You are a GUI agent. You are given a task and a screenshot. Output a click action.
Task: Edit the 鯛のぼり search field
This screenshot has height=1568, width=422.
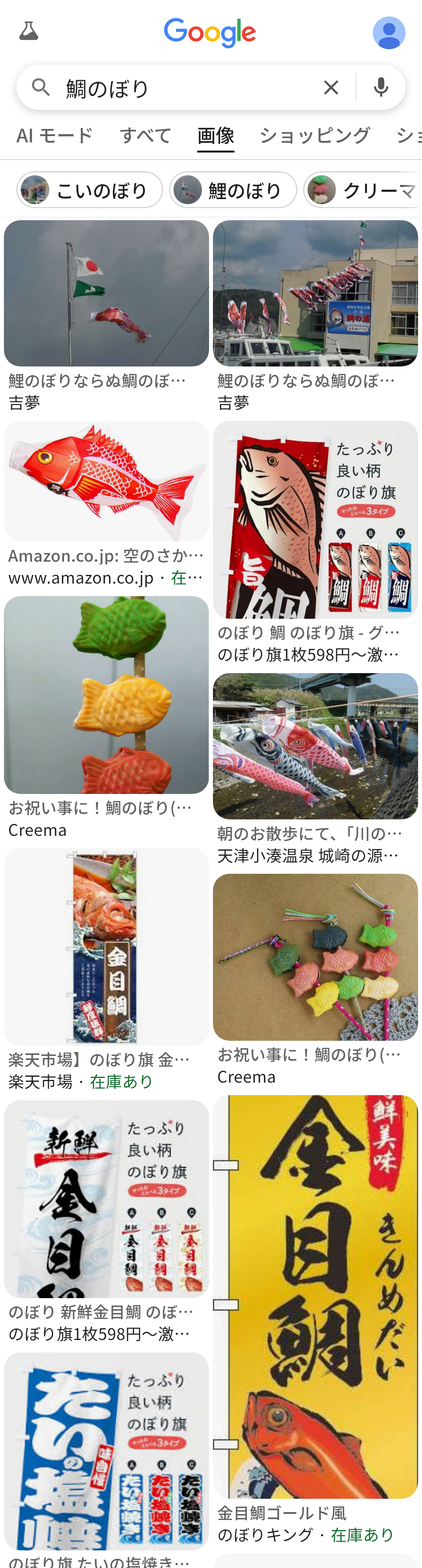tap(182, 88)
